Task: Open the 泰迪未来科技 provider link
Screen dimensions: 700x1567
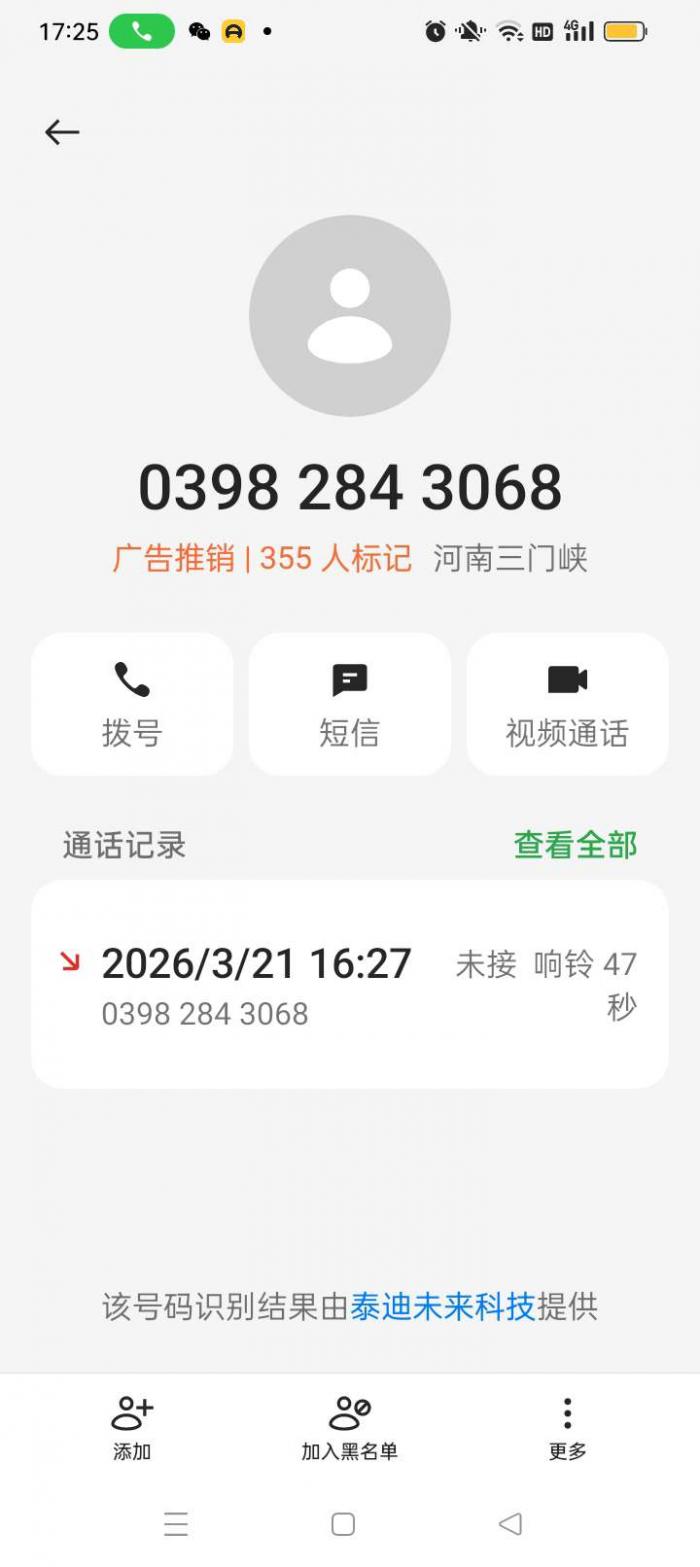Action: (443, 1306)
